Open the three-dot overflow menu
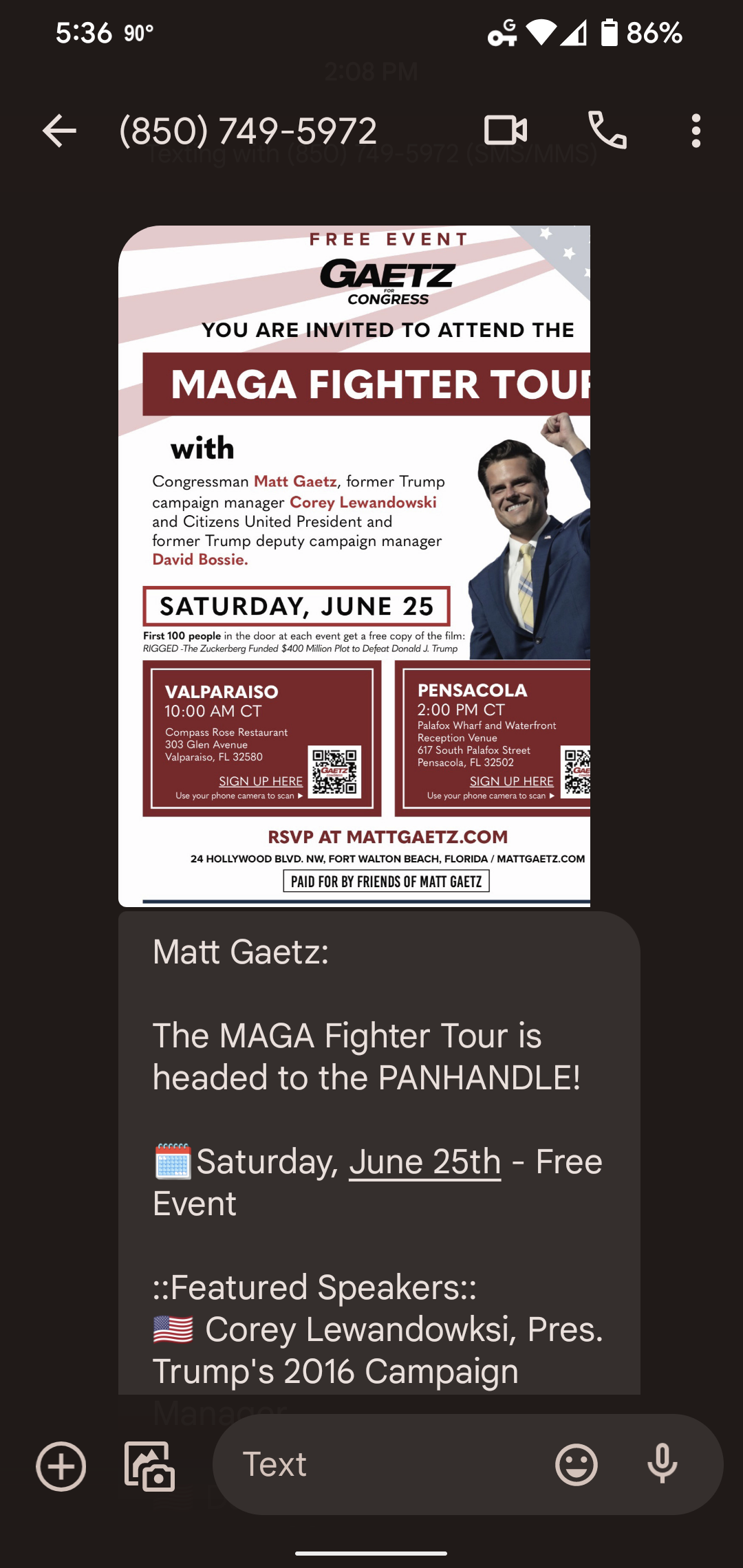This screenshot has height=1568, width=743. tap(696, 131)
